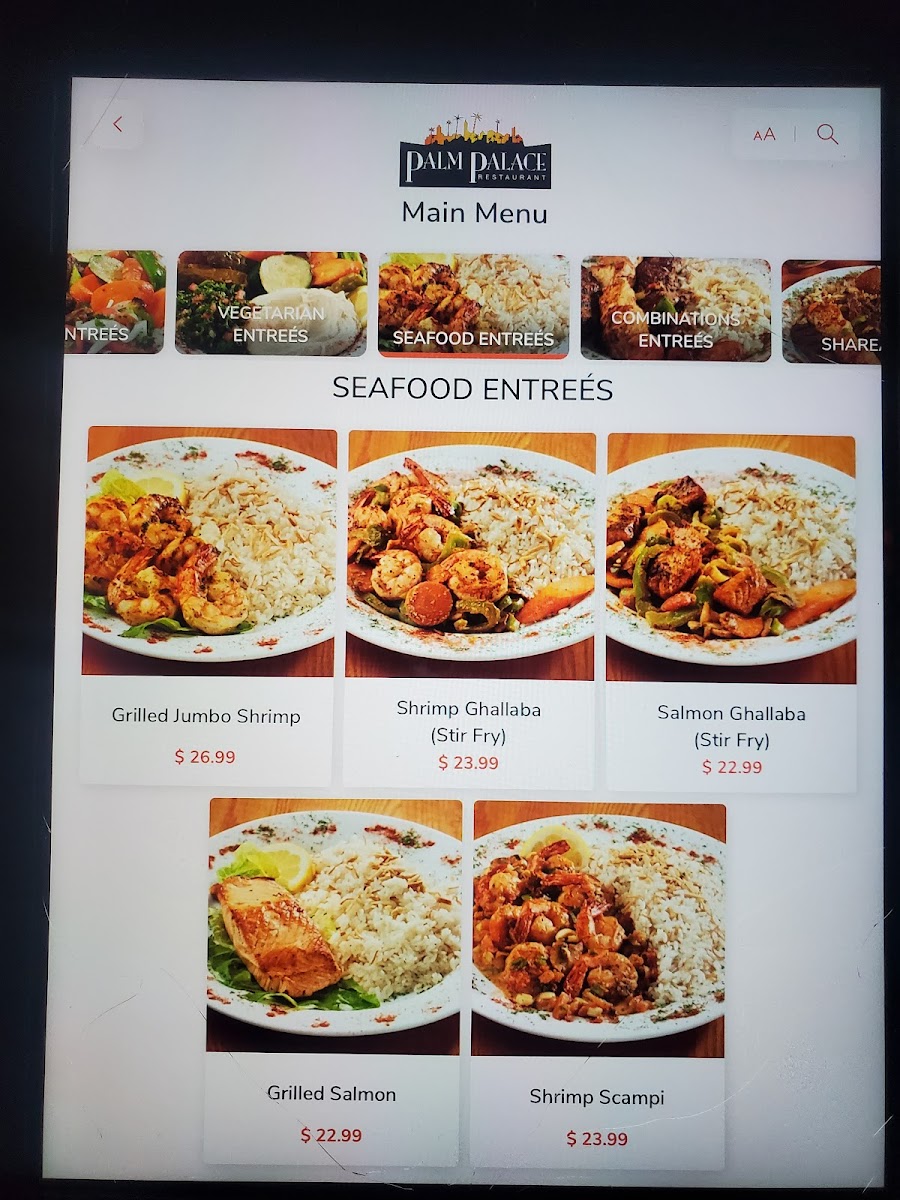900x1200 pixels.
Task: Switch to Vegetarian Entrees category
Action: click(x=271, y=303)
